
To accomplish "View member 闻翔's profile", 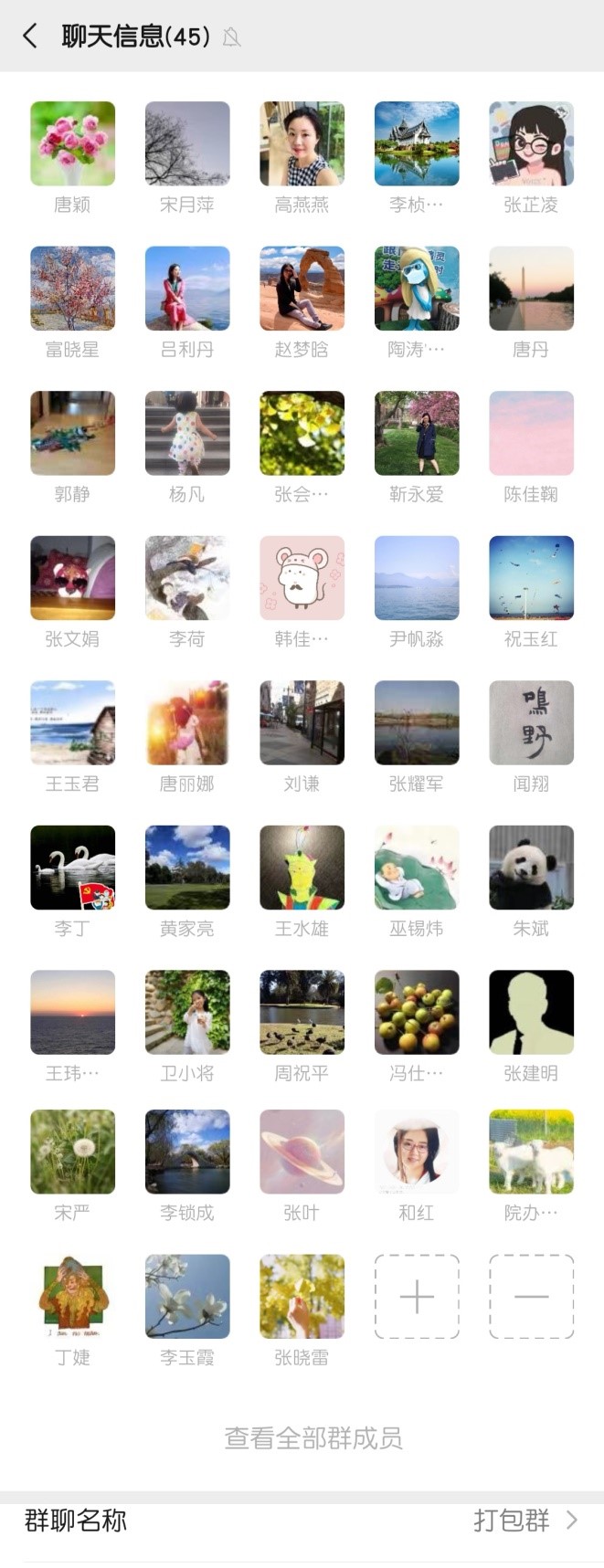I will (531, 722).
